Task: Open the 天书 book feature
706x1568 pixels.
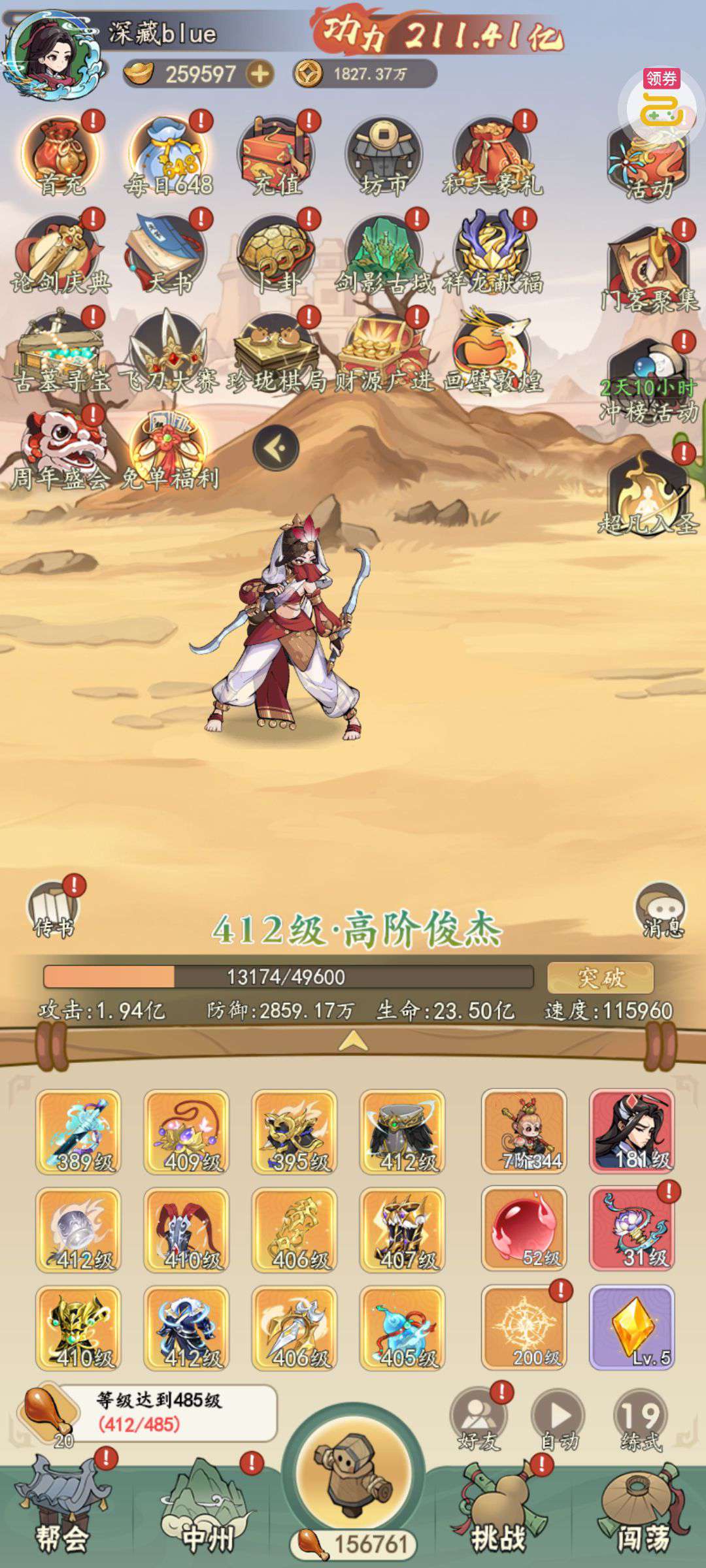Action: (x=168, y=255)
